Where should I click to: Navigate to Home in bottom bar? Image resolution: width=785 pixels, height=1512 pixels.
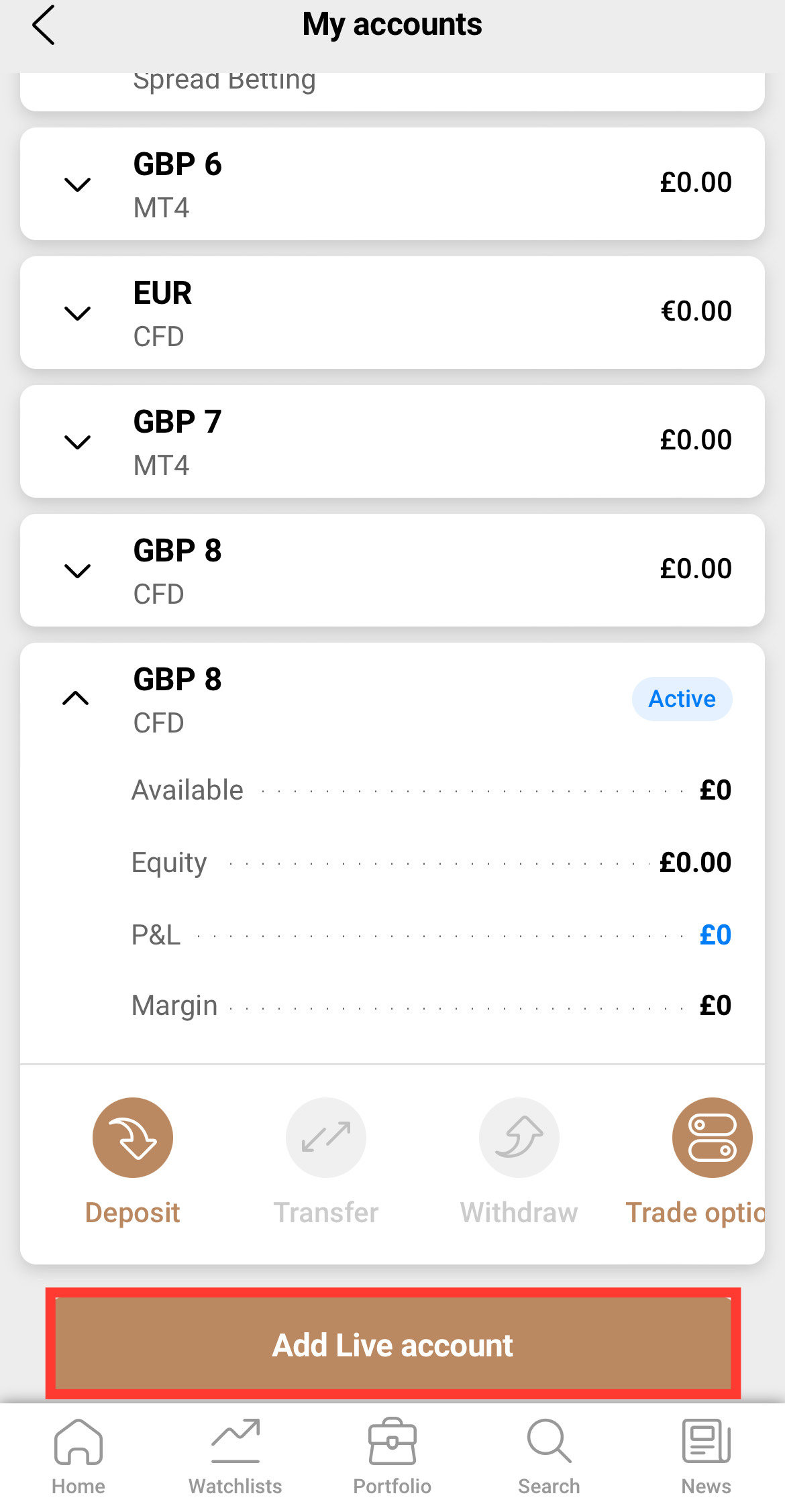coord(77,1452)
